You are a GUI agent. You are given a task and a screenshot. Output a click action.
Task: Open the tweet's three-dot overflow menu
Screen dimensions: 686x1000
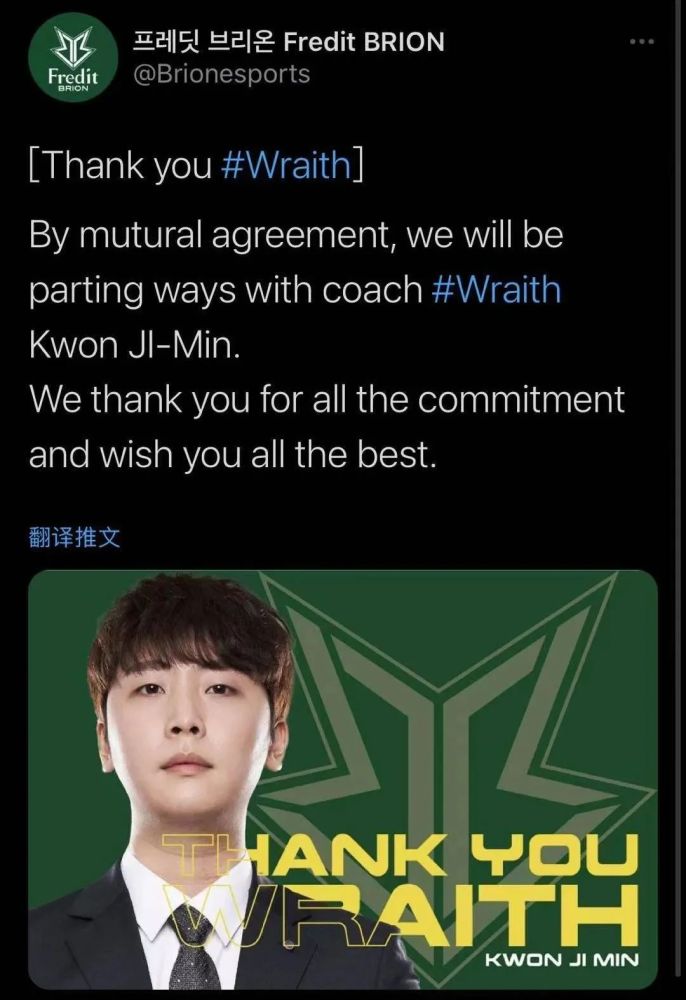(641, 42)
